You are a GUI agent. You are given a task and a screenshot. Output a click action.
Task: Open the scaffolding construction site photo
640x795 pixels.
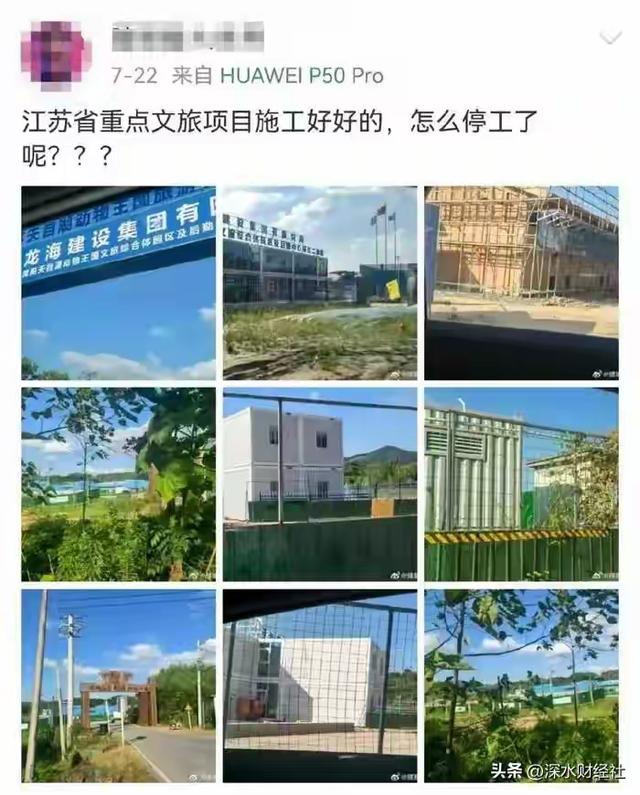[x=521, y=282]
